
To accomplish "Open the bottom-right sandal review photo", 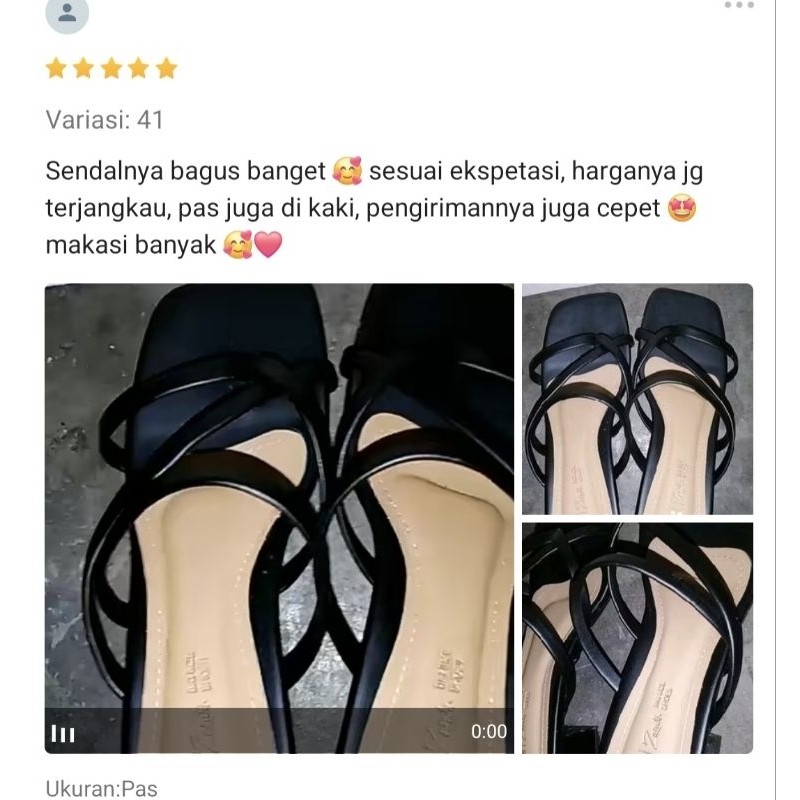I will click(637, 638).
